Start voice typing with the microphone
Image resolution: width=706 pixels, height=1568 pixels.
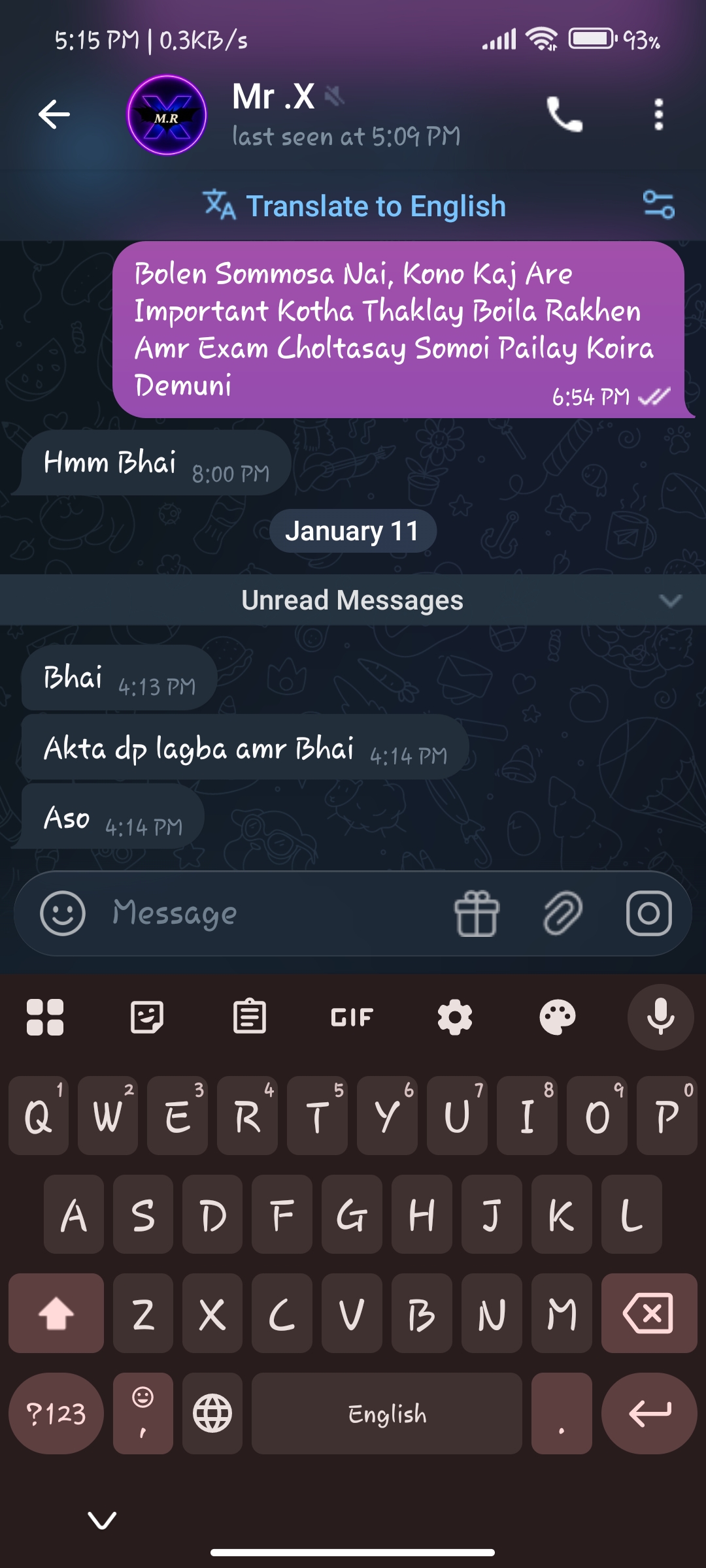click(660, 1017)
